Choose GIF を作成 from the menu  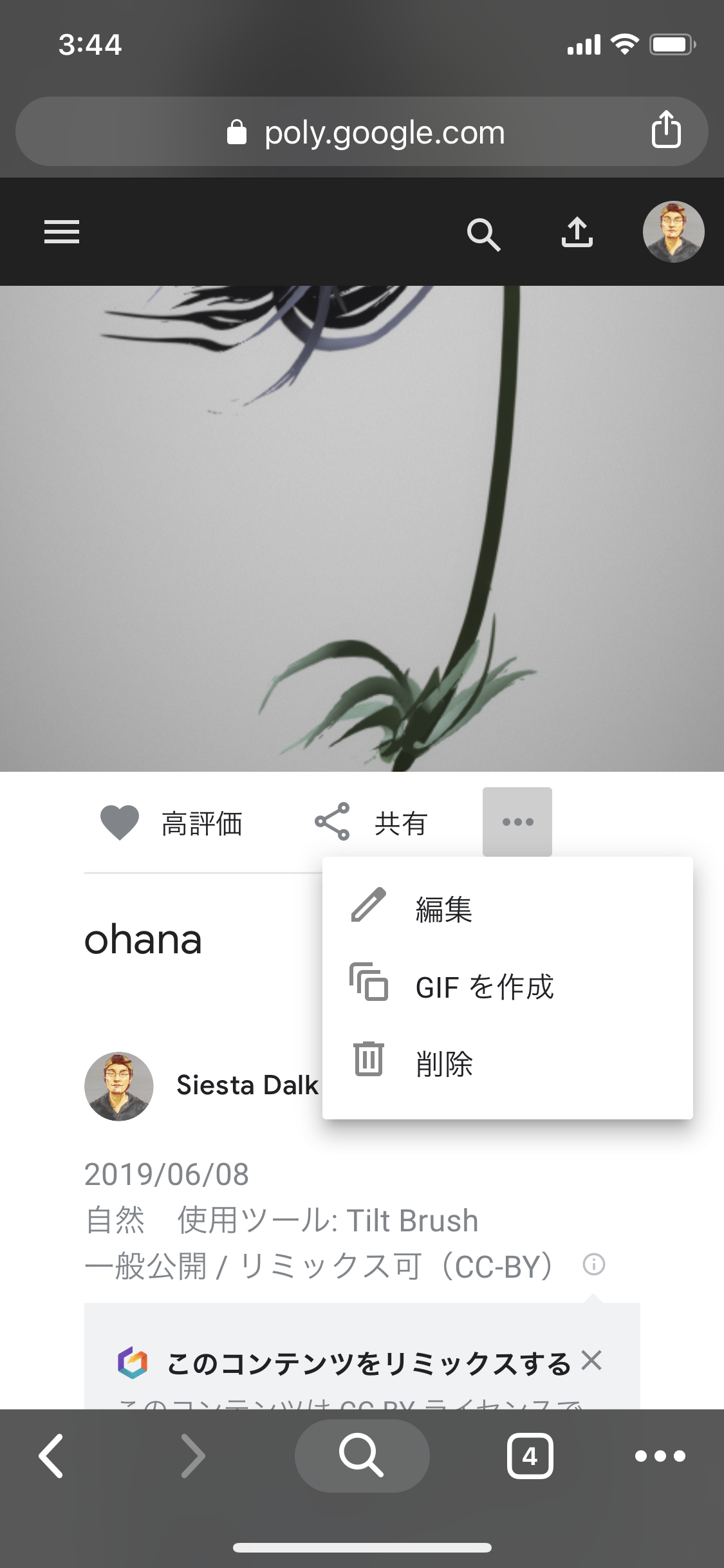point(484,986)
